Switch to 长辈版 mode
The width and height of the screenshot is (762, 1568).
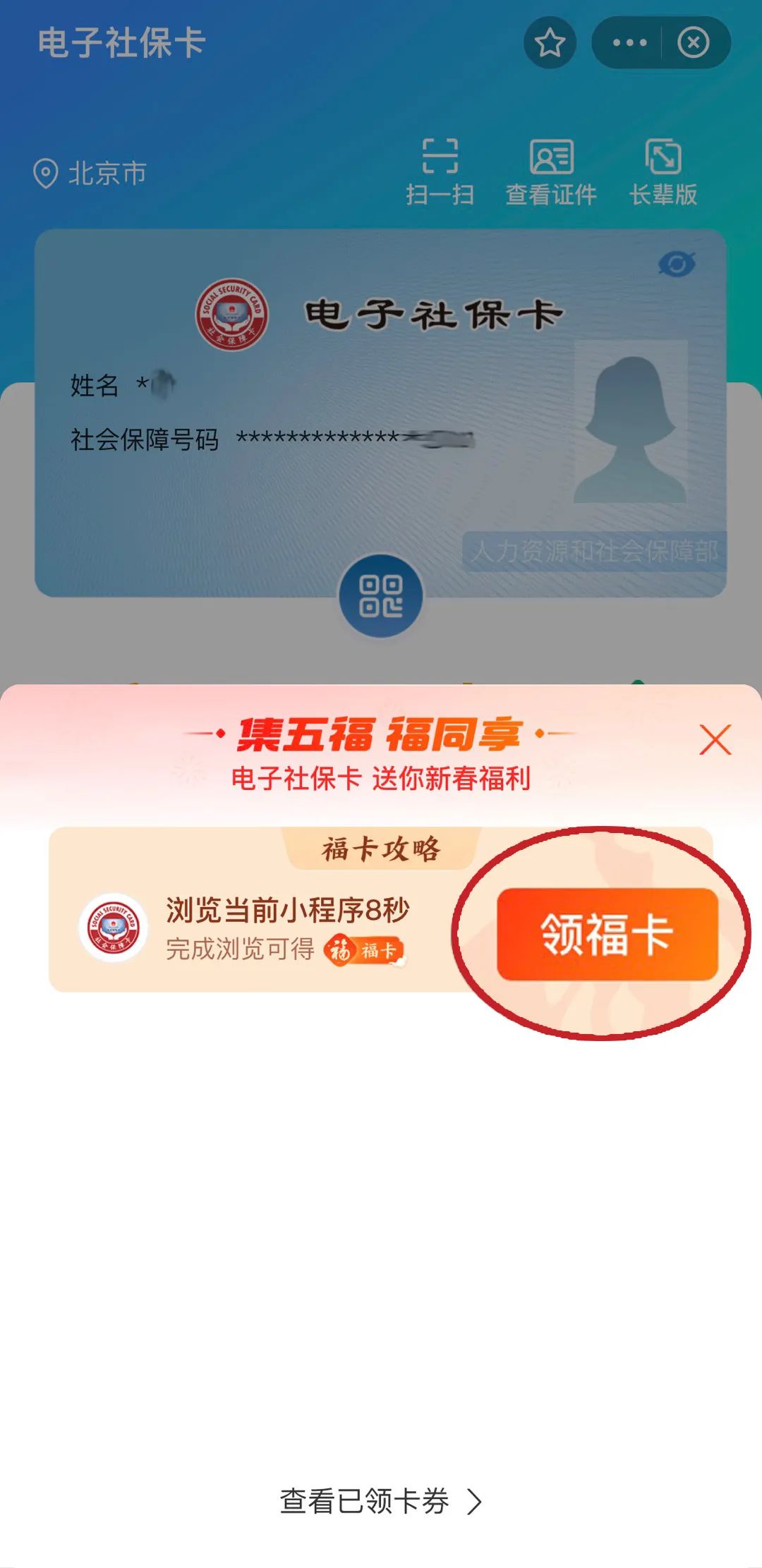[x=663, y=172]
